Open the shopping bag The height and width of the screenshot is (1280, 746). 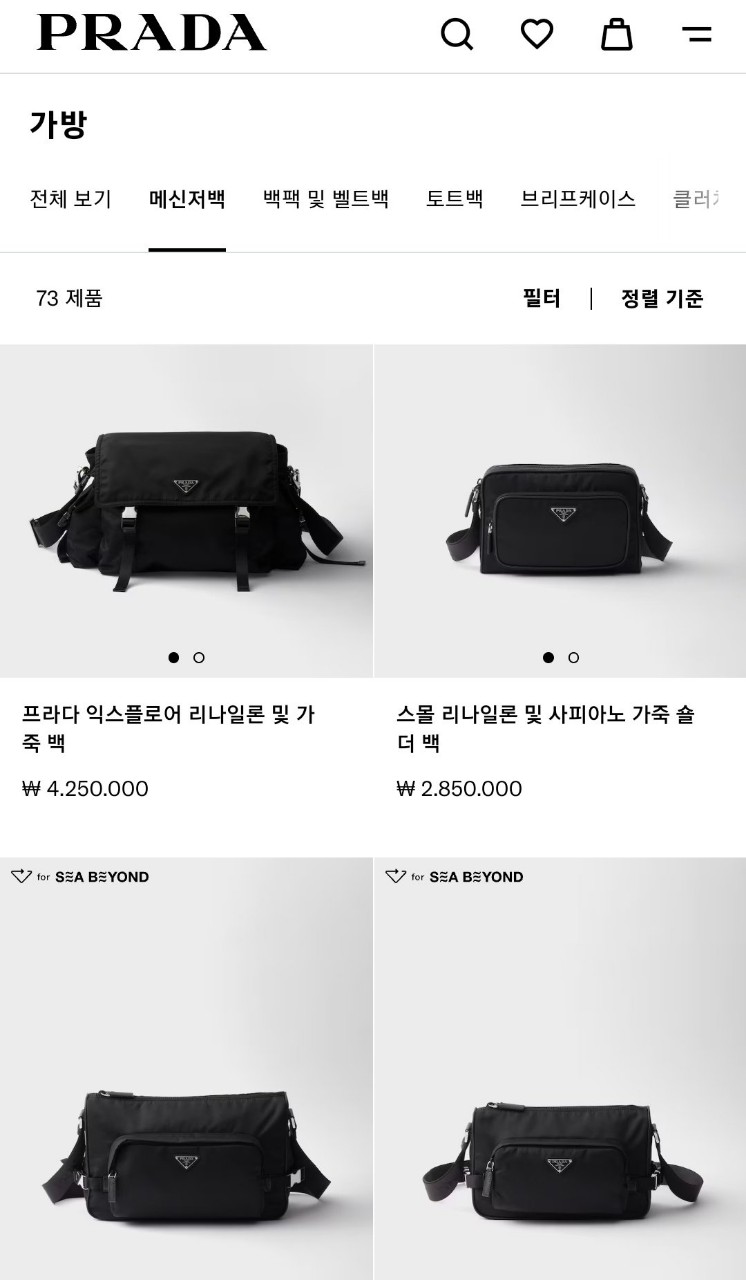pos(616,34)
